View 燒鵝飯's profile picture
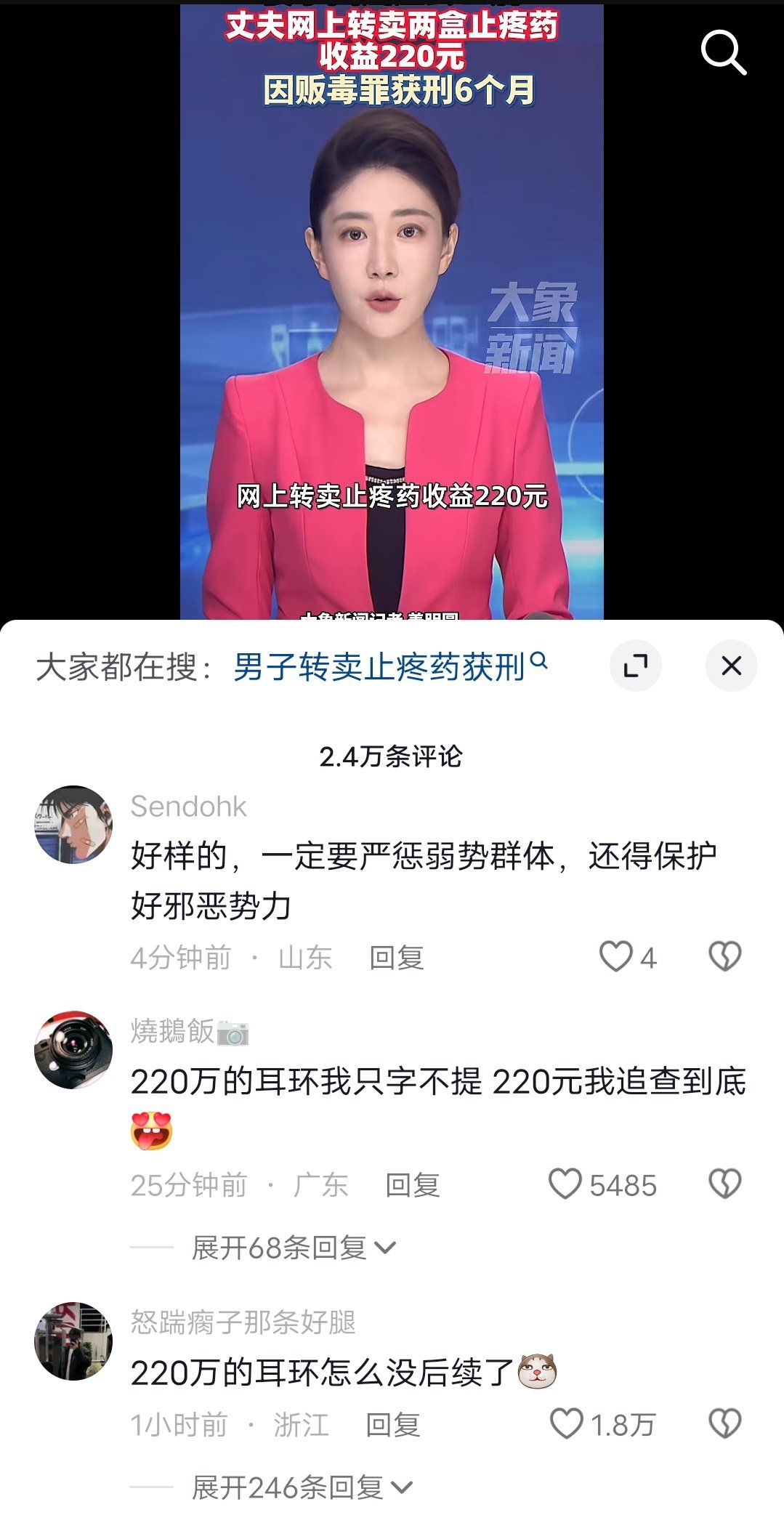Image resolution: width=784 pixels, height=1523 pixels. pos(73,1050)
